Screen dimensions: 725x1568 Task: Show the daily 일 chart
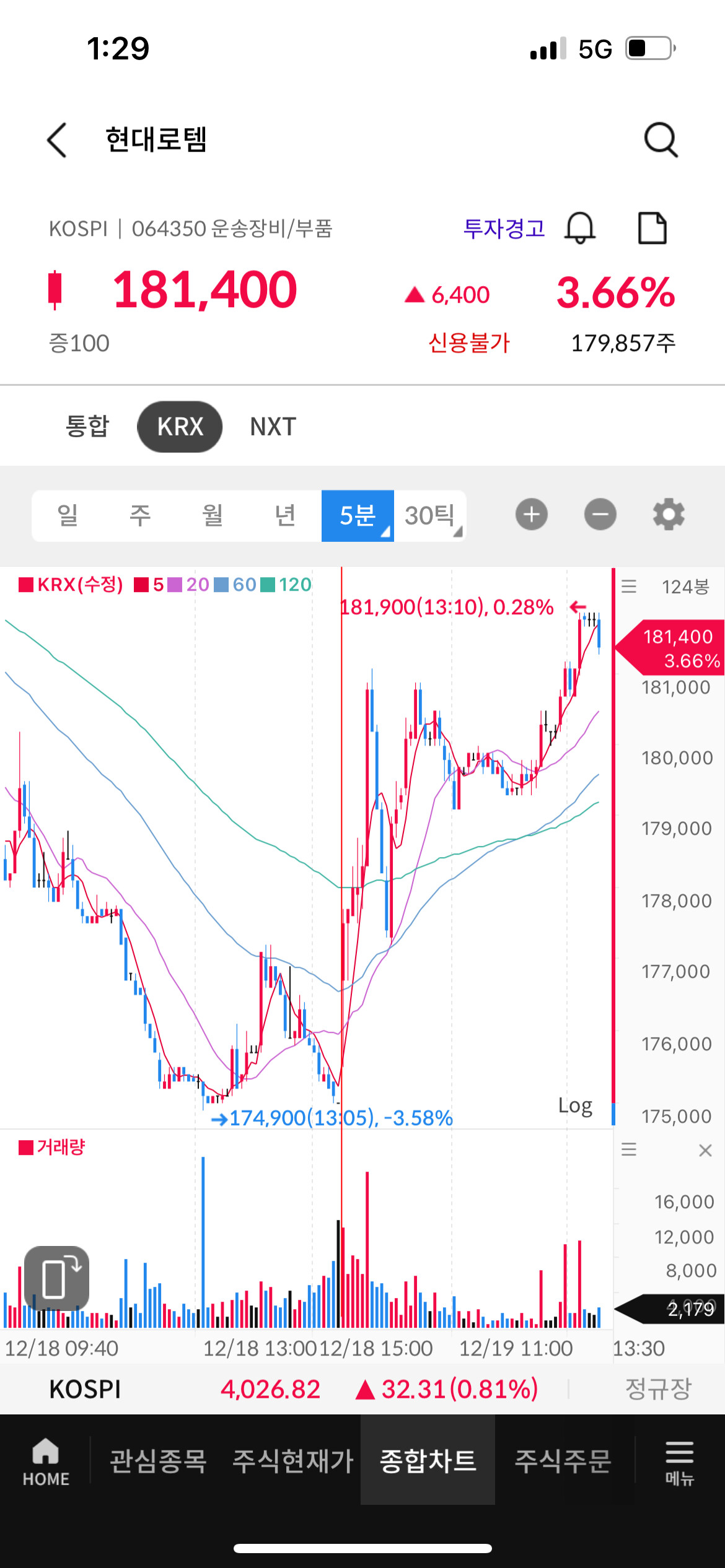click(x=68, y=515)
